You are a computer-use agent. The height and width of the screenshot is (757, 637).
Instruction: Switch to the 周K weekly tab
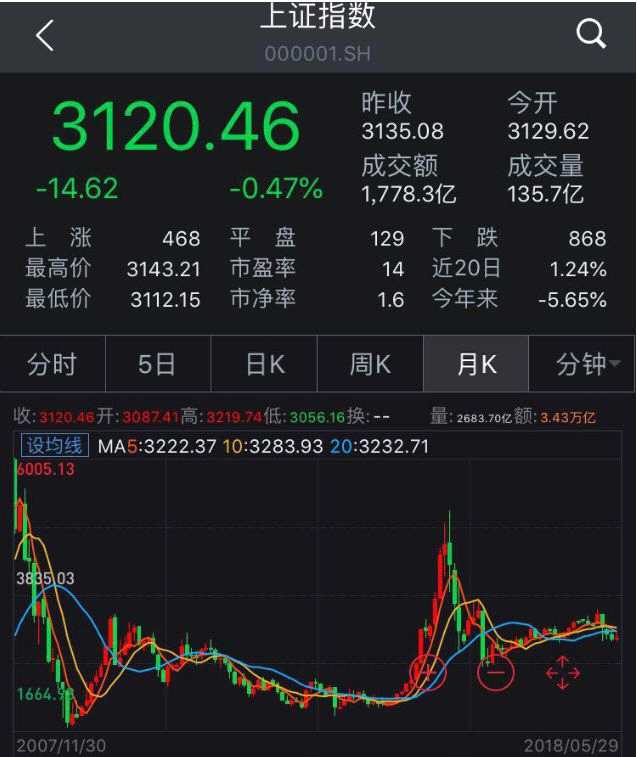pos(370,365)
